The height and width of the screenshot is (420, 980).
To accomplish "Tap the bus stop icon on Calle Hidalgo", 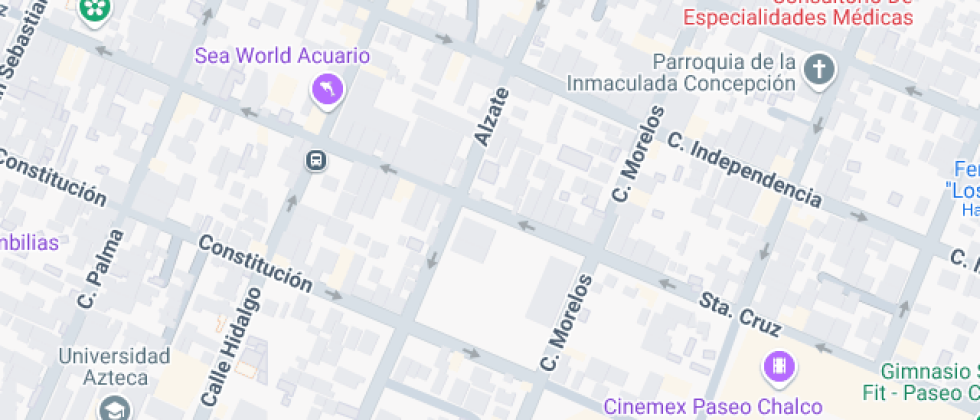I will [x=316, y=160].
